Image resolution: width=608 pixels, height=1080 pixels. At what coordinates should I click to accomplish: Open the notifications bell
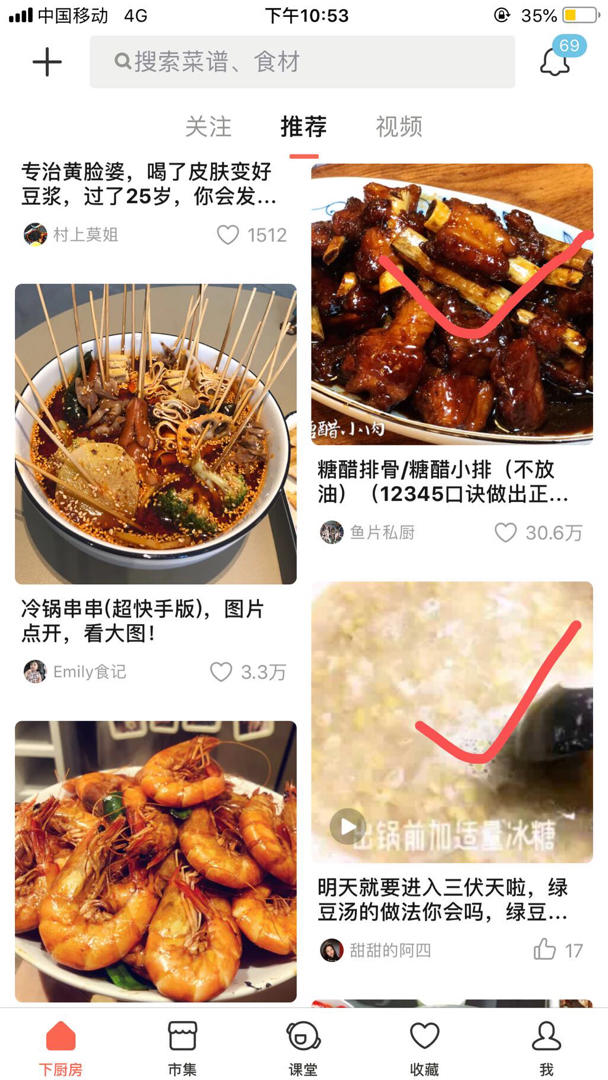click(555, 61)
